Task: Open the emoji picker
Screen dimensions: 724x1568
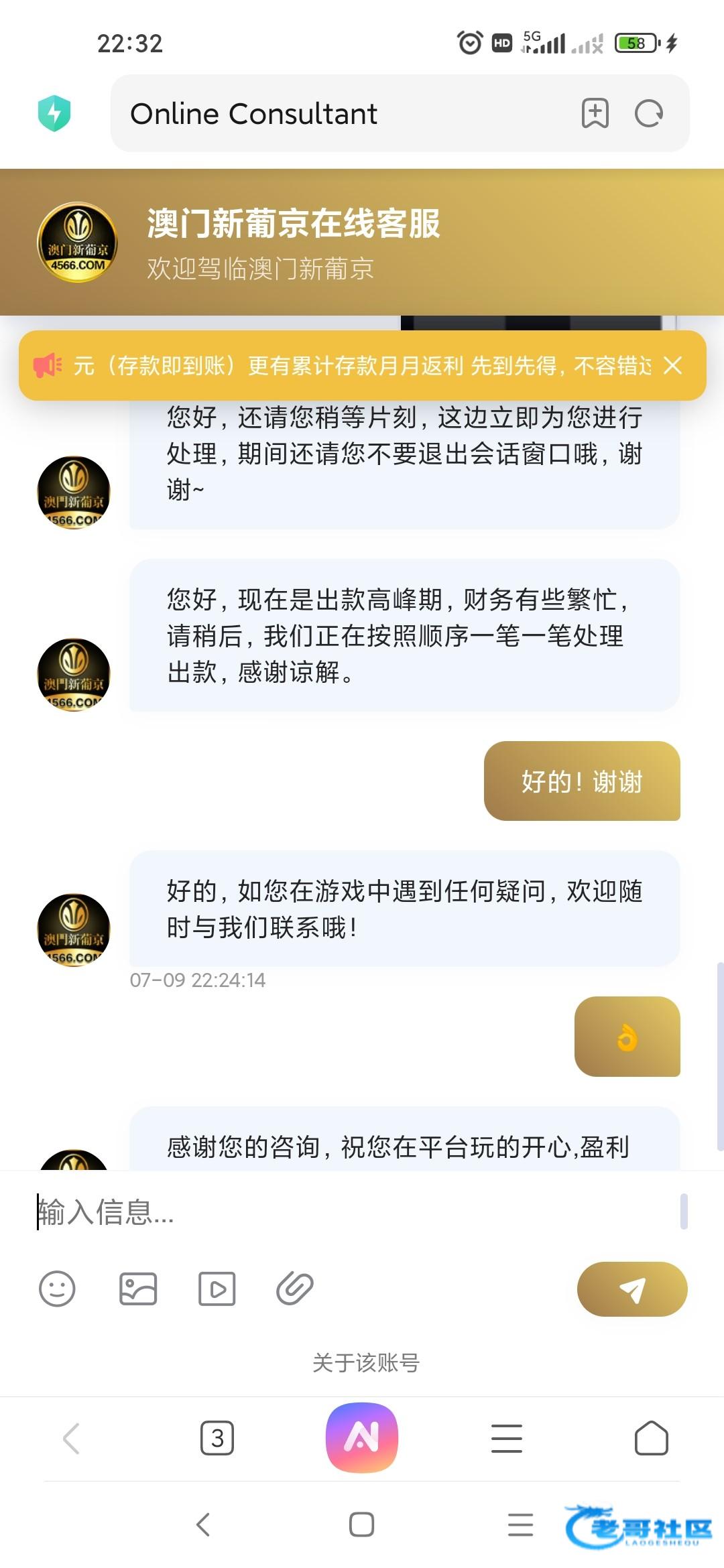Action: tap(57, 1289)
